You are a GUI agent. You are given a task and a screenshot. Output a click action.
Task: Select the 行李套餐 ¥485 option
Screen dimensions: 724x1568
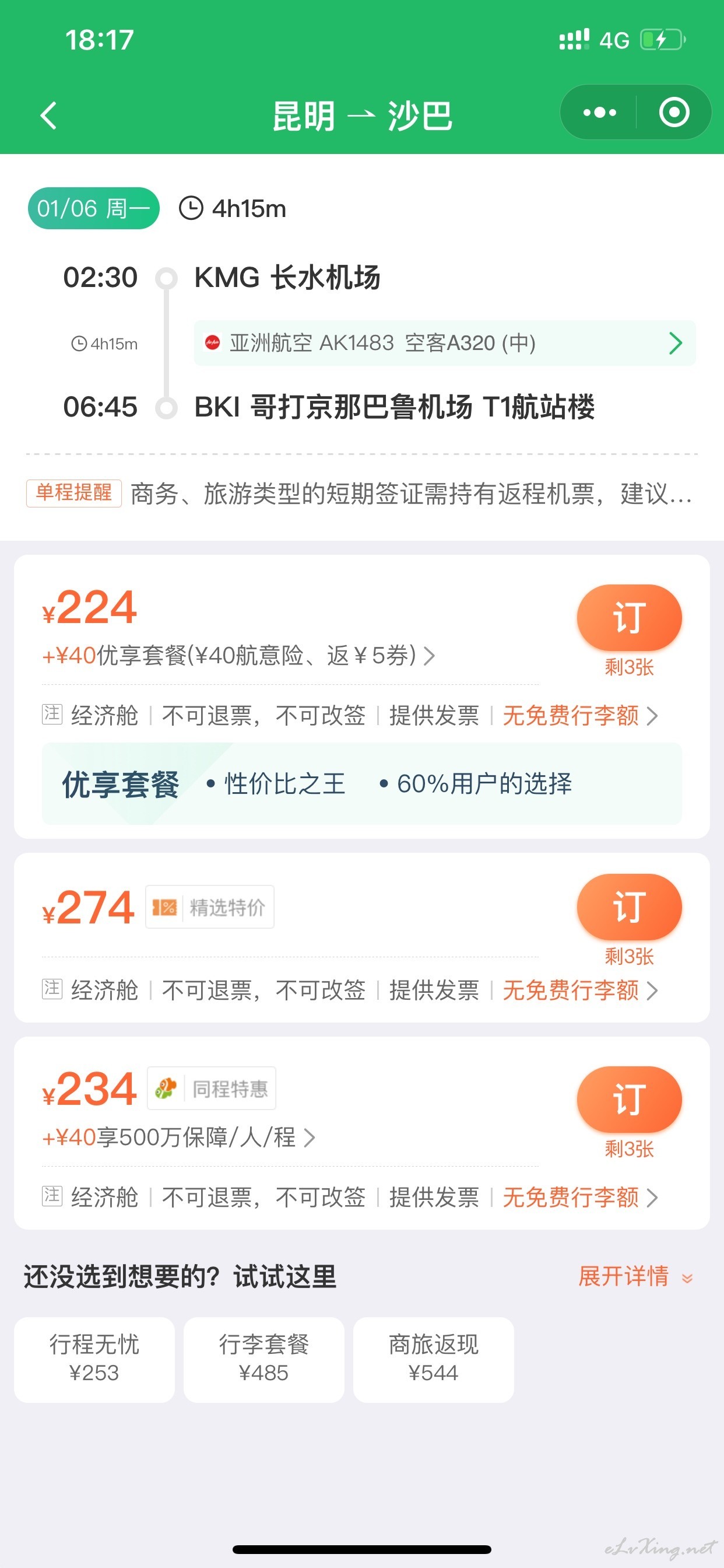[x=264, y=1360]
